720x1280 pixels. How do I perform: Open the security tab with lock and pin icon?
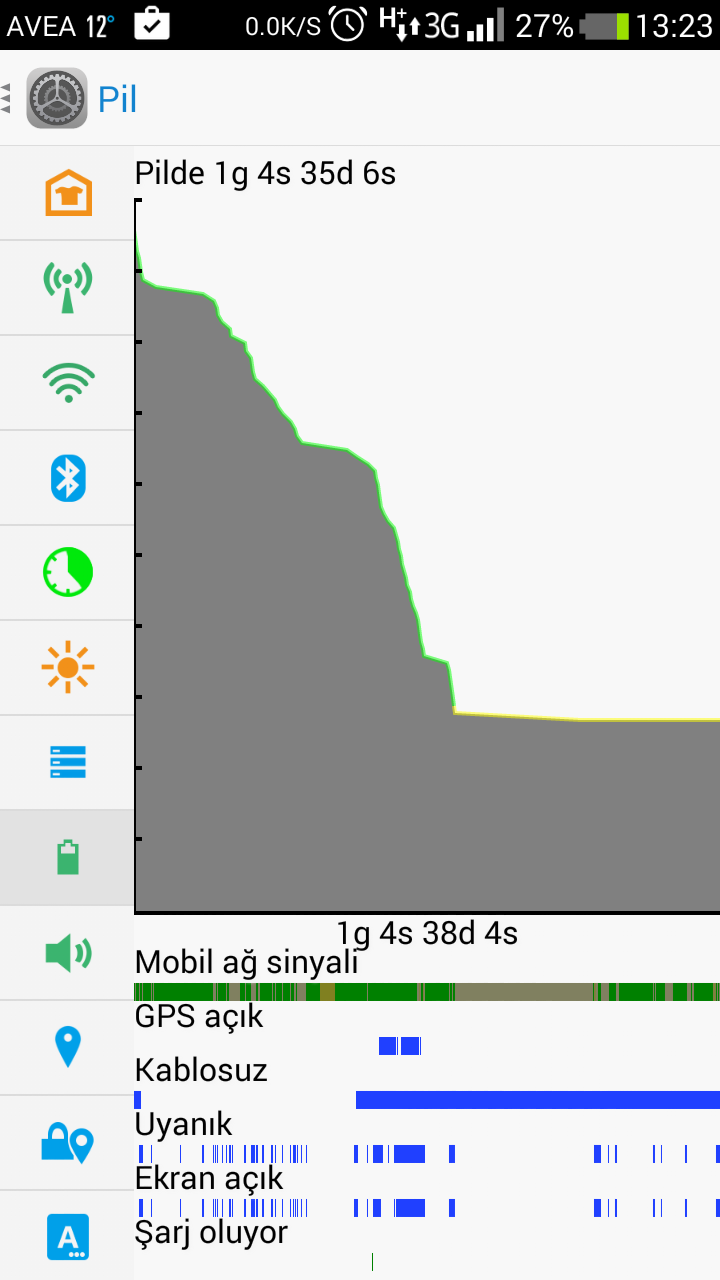point(67,1143)
